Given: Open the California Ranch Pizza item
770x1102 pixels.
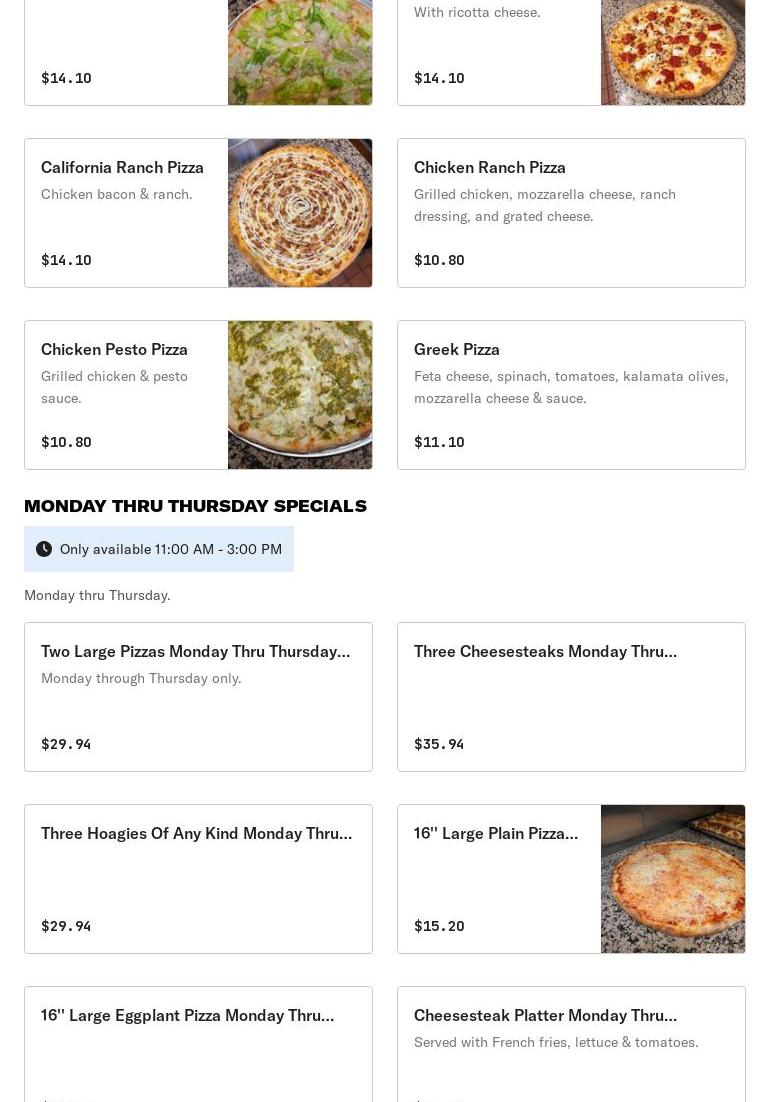Looking at the screenshot, I should (198, 213).
